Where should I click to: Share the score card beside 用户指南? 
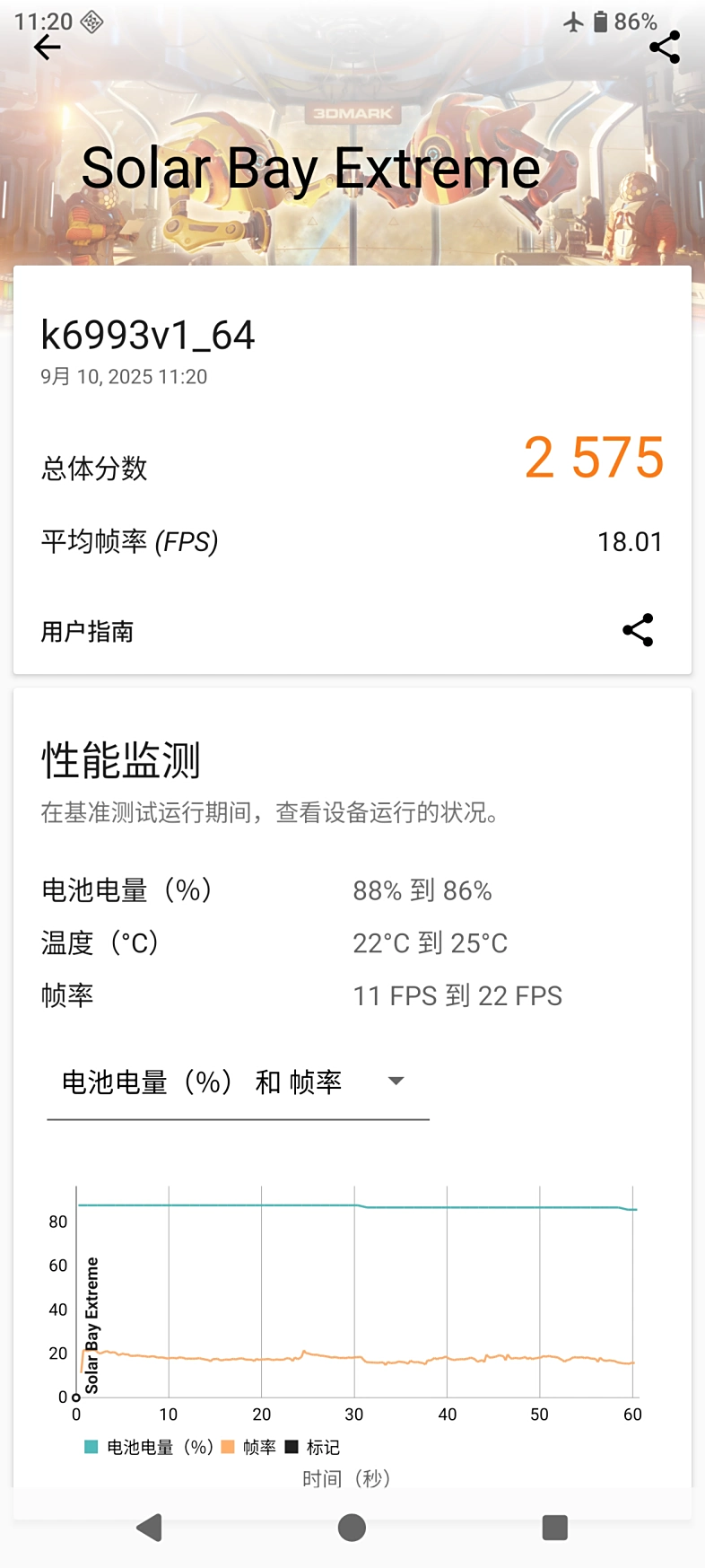click(638, 630)
